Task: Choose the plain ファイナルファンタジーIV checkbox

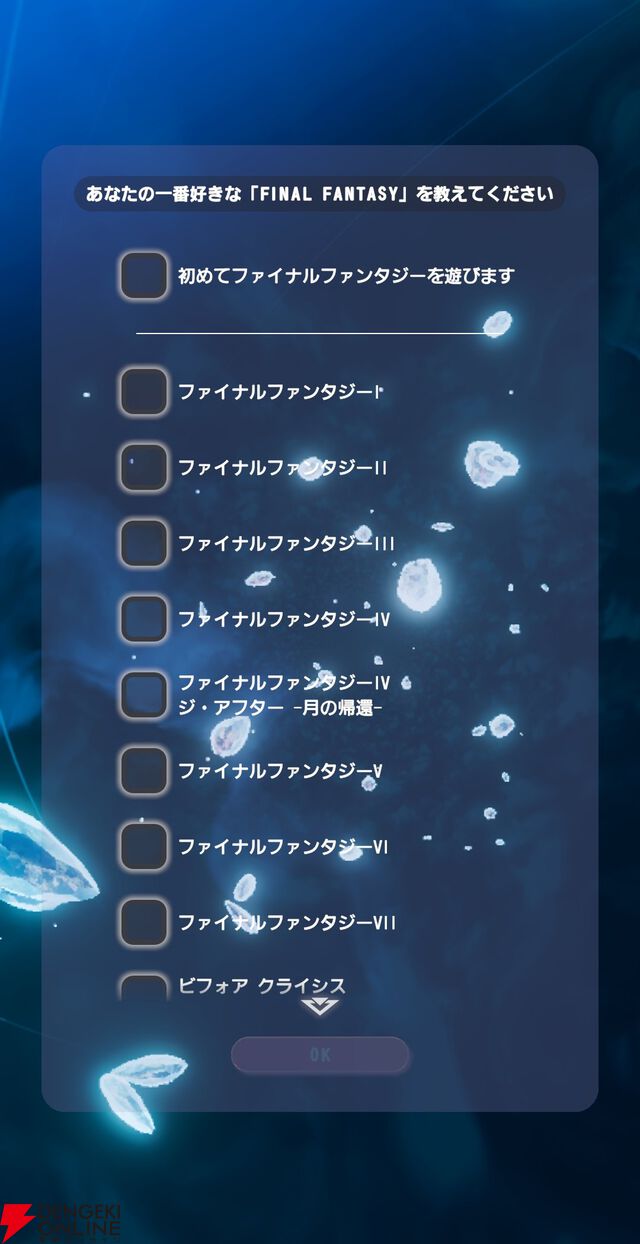Action: click(x=143, y=619)
